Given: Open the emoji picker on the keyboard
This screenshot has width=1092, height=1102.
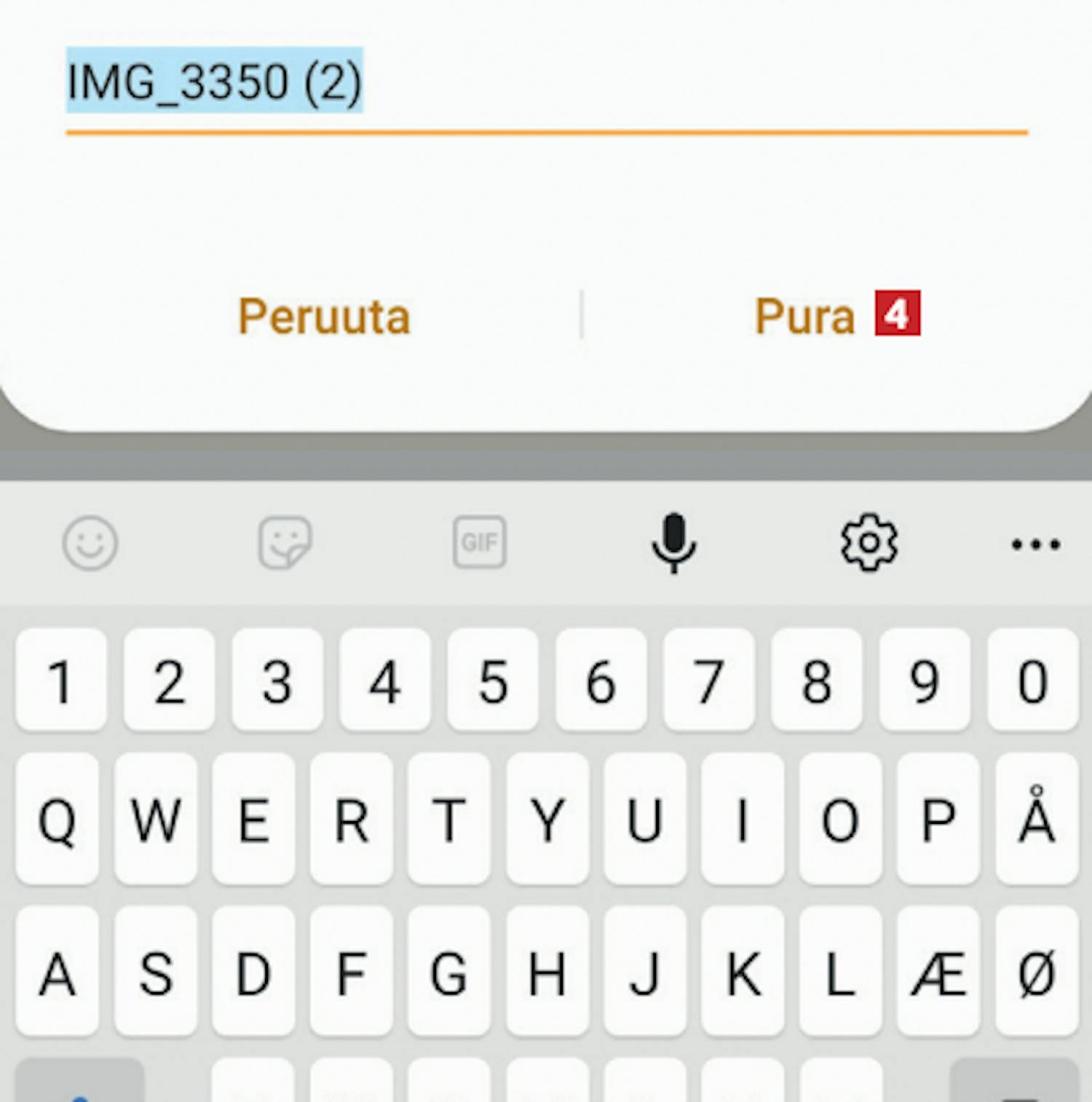Looking at the screenshot, I should pos(90,543).
